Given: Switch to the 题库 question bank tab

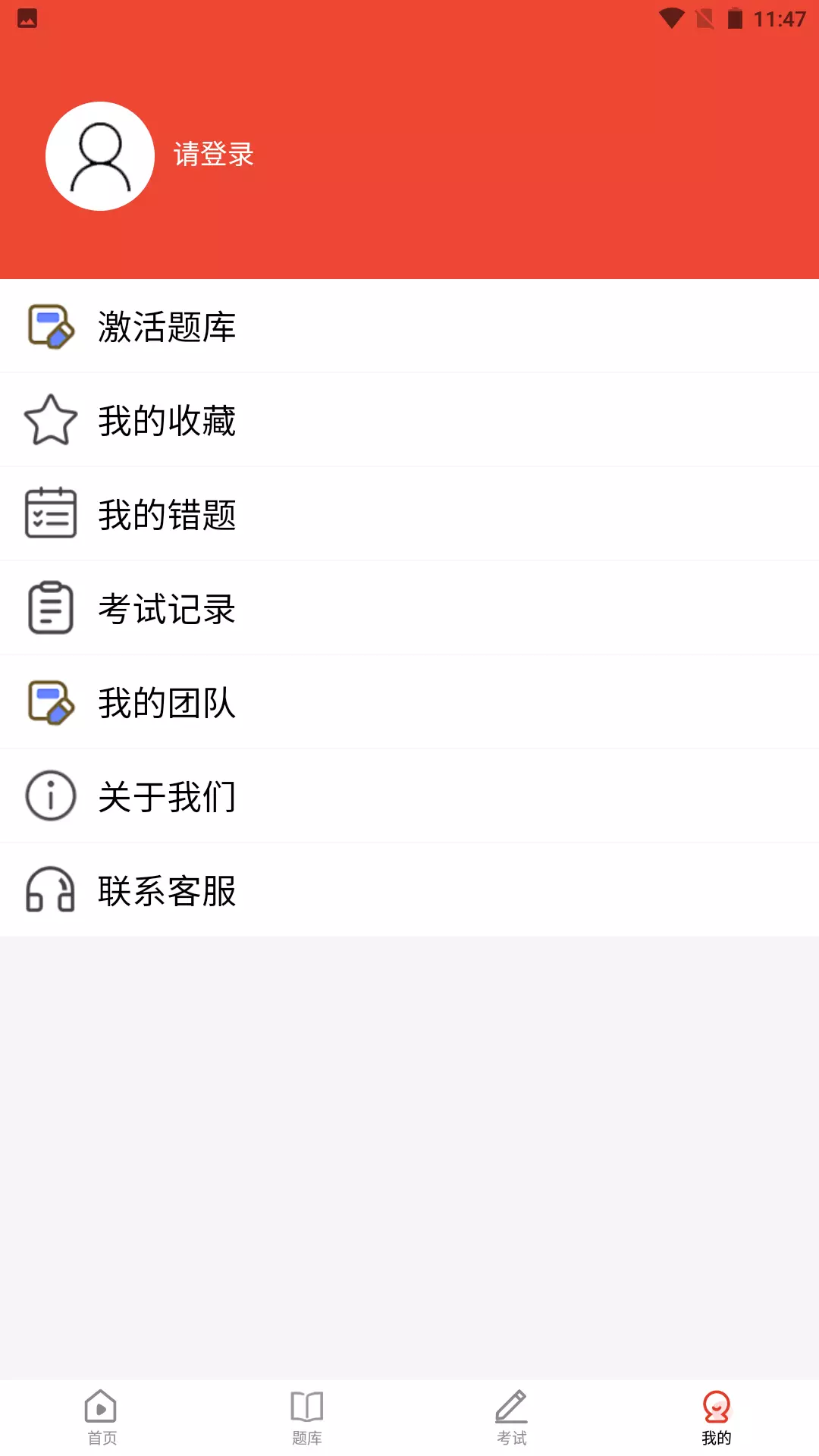Looking at the screenshot, I should pyautogui.click(x=307, y=1417).
